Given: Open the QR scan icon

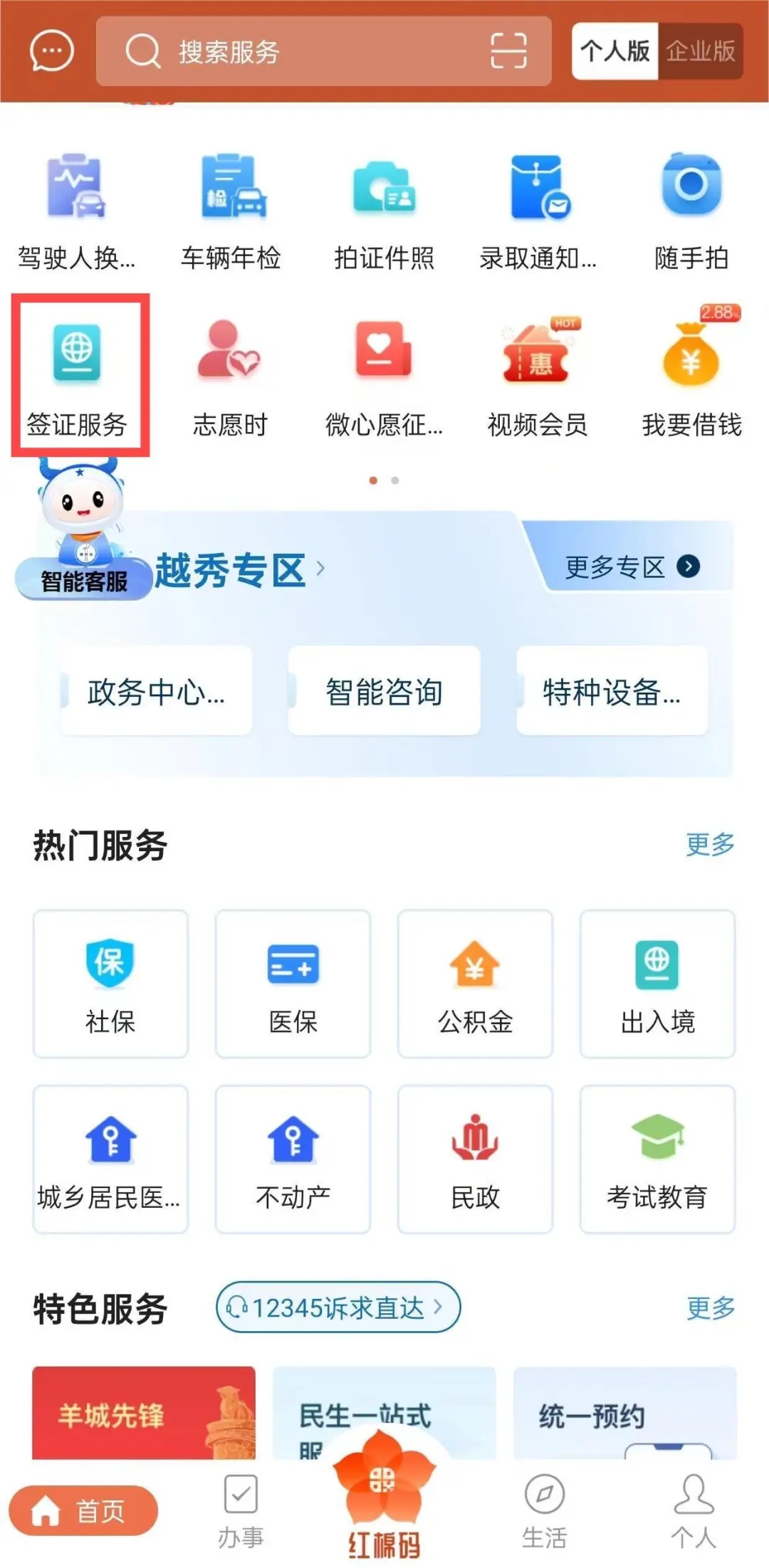Looking at the screenshot, I should pyautogui.click(x=508, y=51).
